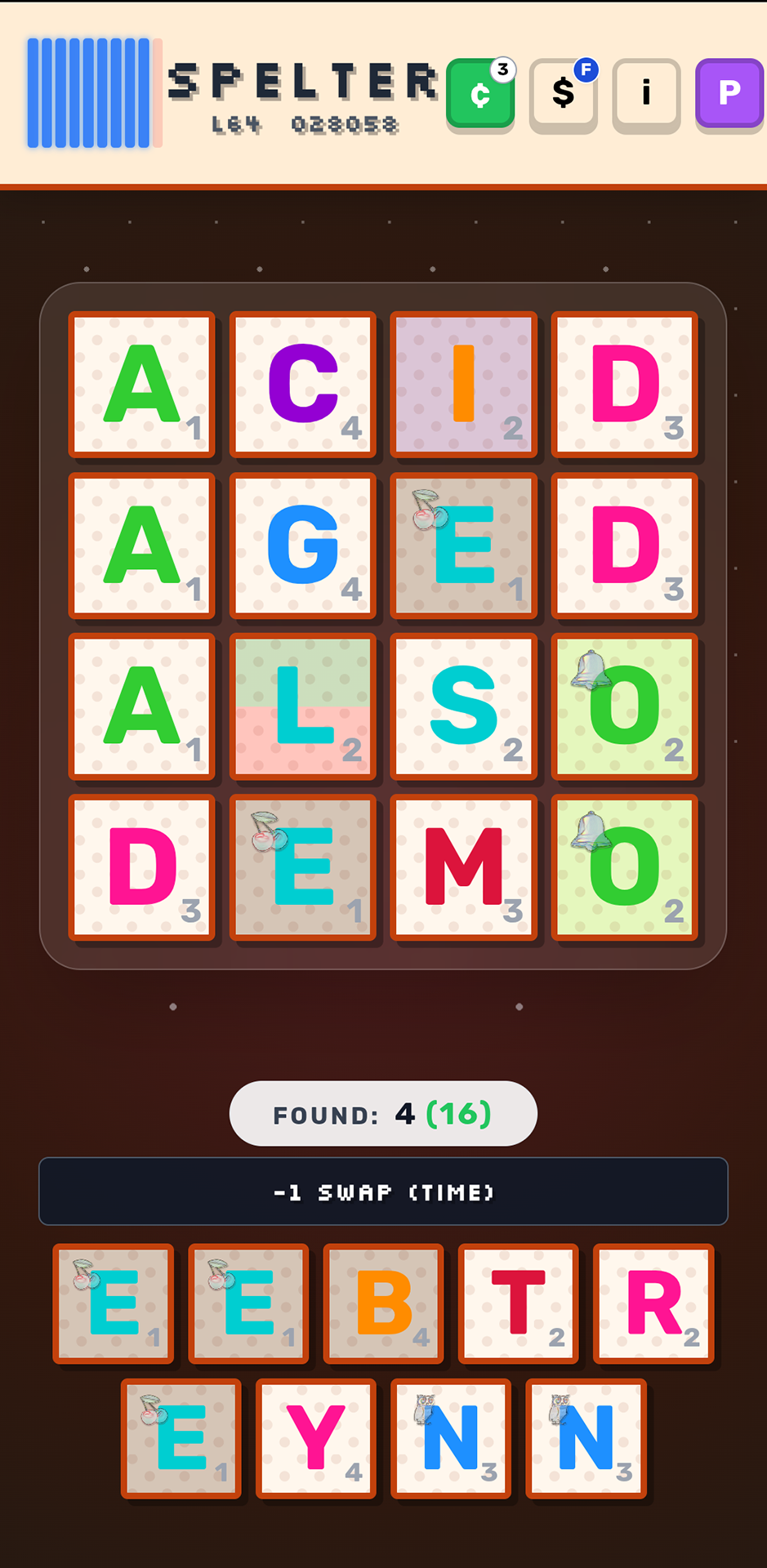Viewport: 767px width, 1568px height.
Task: Select the blue G tile on the board
Action: coord(303,545)
